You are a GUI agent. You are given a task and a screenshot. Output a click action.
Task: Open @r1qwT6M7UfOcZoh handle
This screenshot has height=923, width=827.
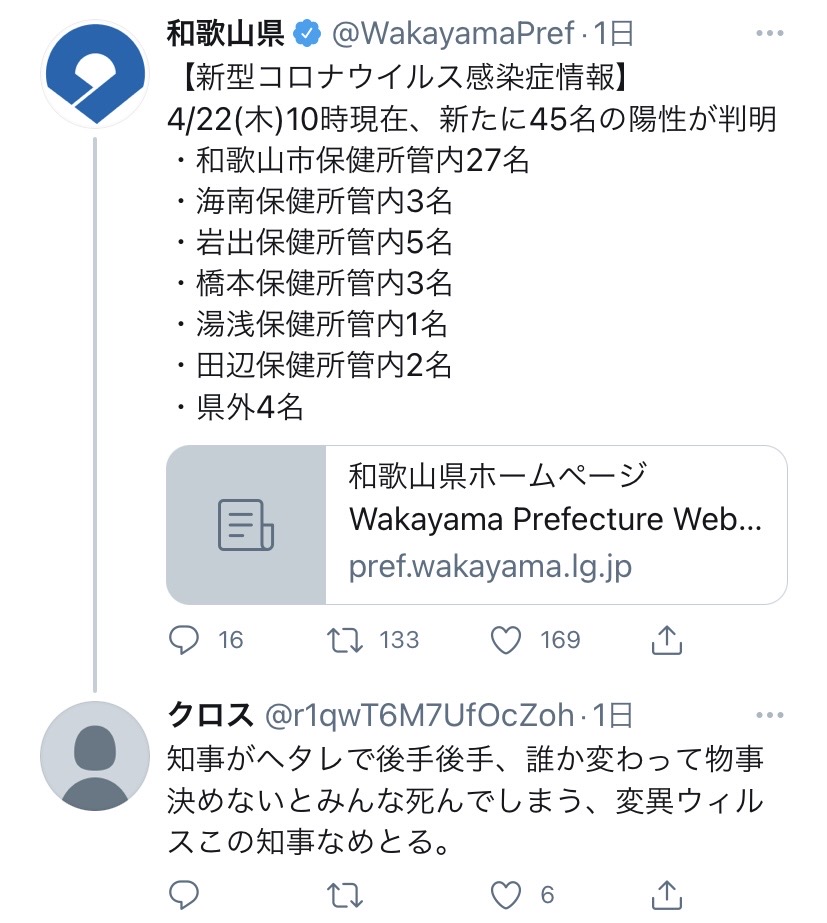(x=417, y=716)
